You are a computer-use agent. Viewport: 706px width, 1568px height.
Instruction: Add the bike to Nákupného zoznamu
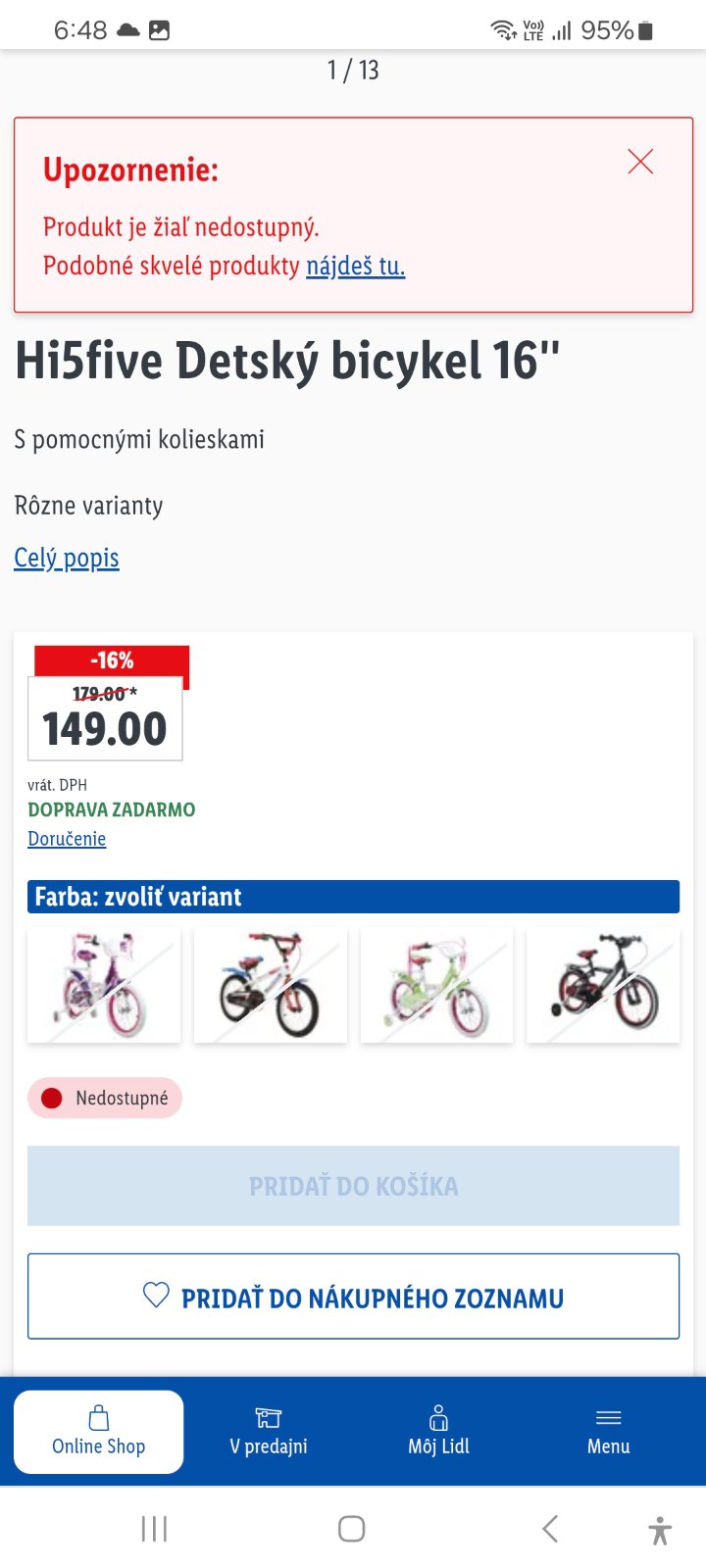point(353,1297)
